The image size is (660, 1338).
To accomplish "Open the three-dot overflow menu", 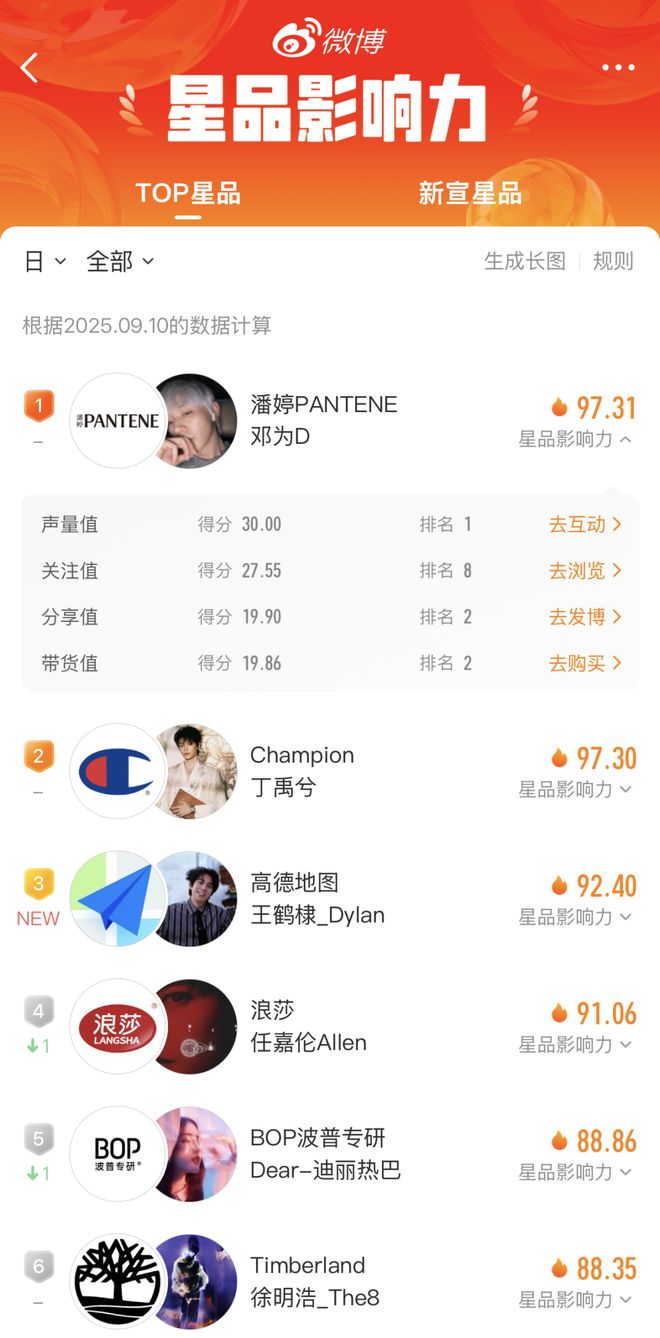I will pyautogui.click(x=618, y=68).
